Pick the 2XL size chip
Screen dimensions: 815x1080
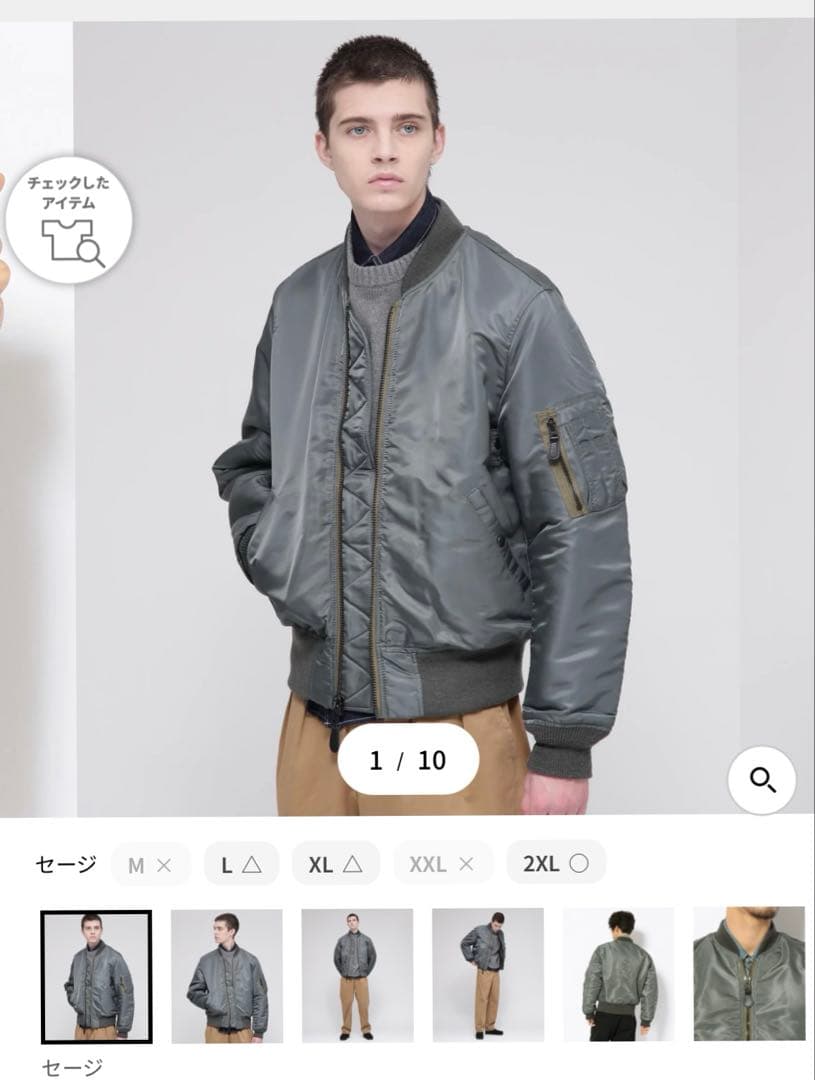(x=555, y=864)
